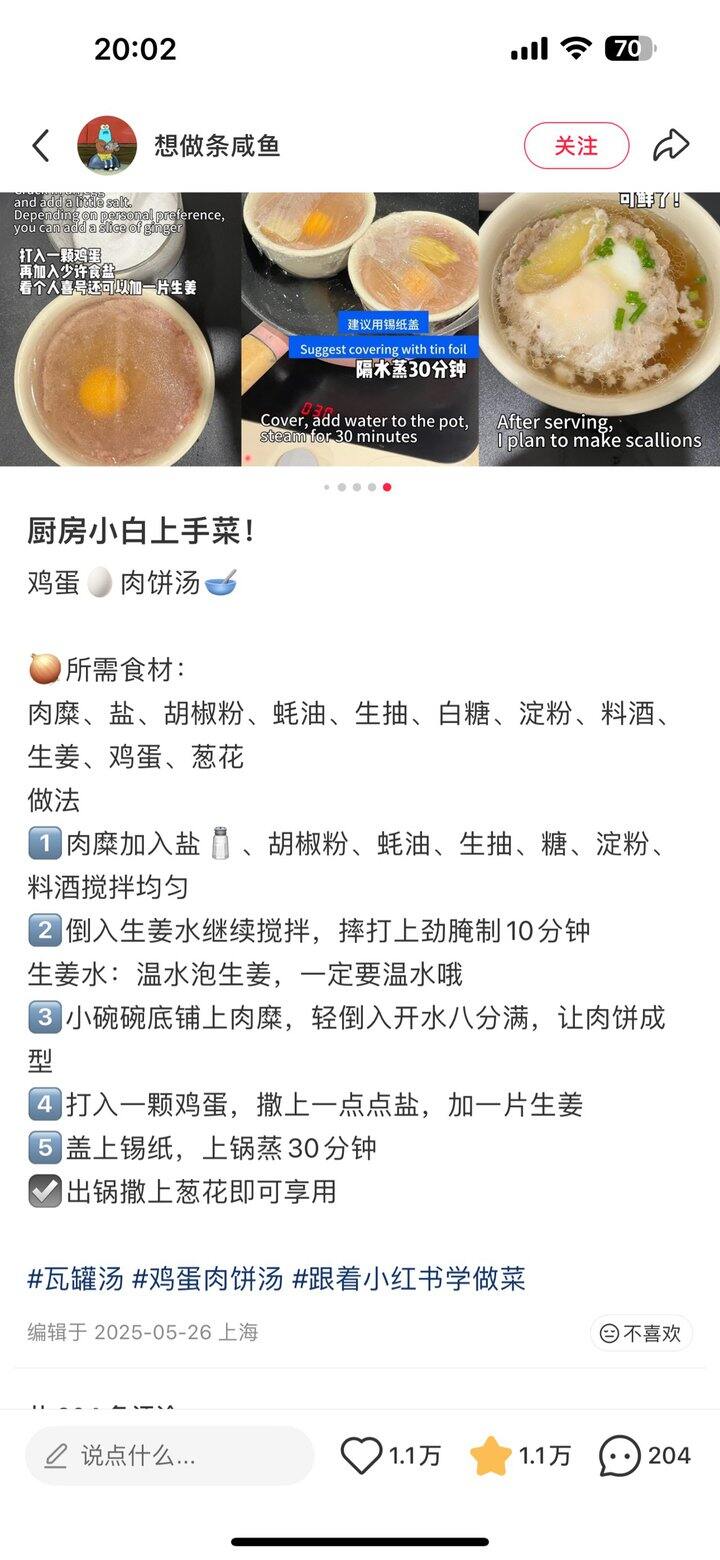
Task: Open the 204 comments bubble
Action: pyautogui.click(x=620, y=1456)
